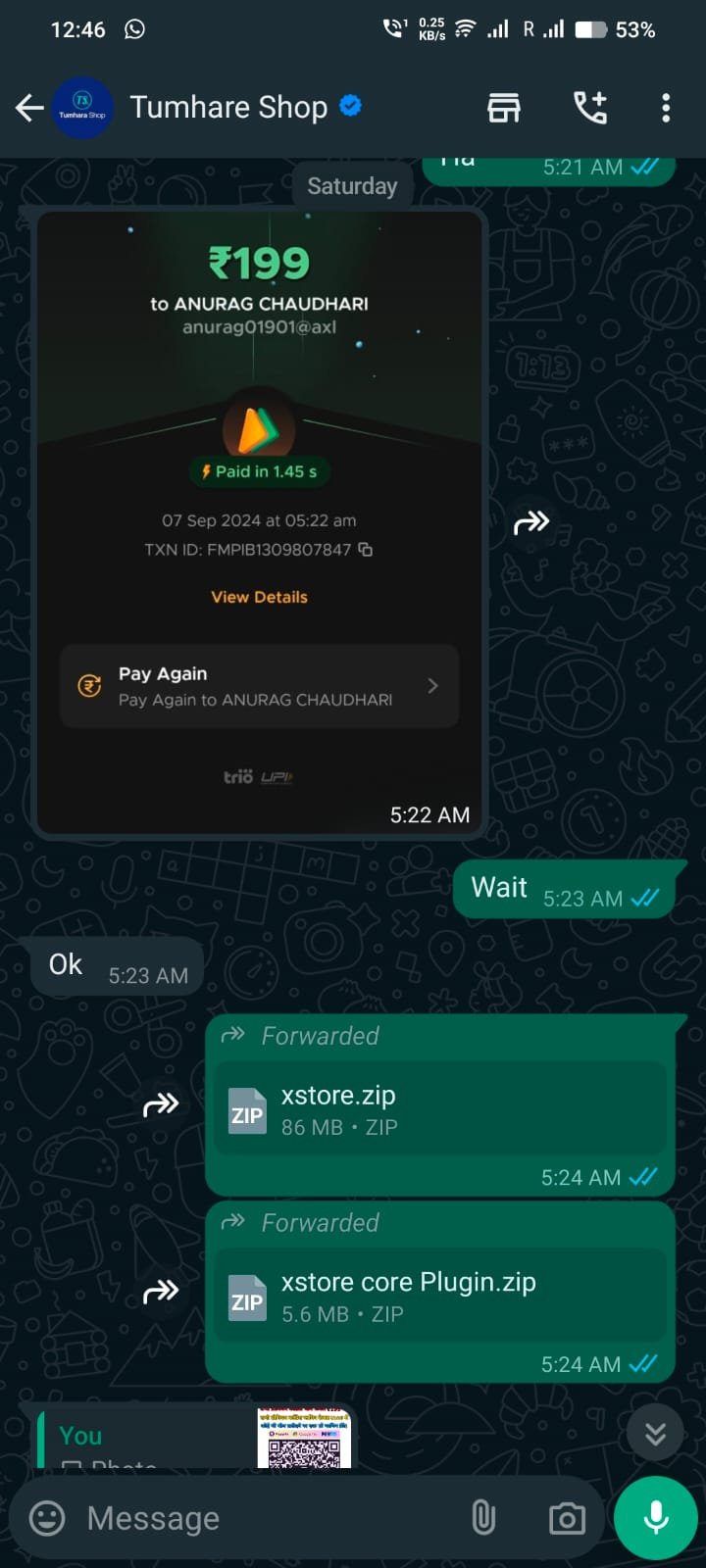Go back to the chats list
The height and width of the screenshot is (1568, 706).
(29, 108)
